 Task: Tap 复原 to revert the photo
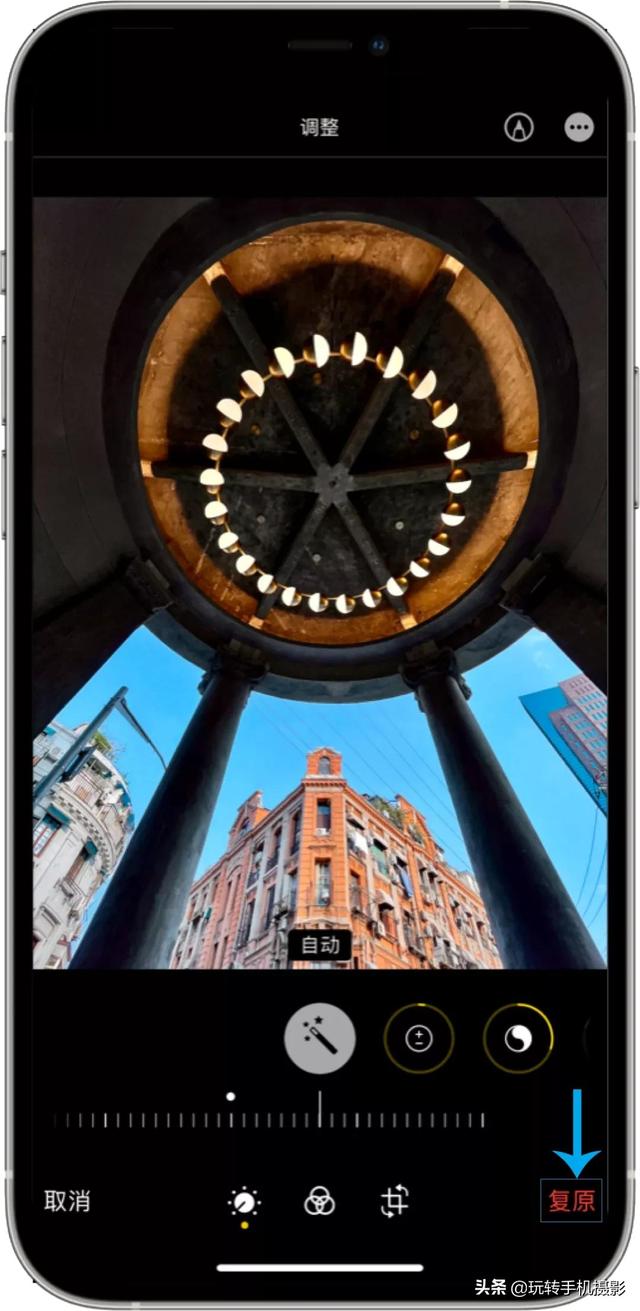[x=572, y=1201]
